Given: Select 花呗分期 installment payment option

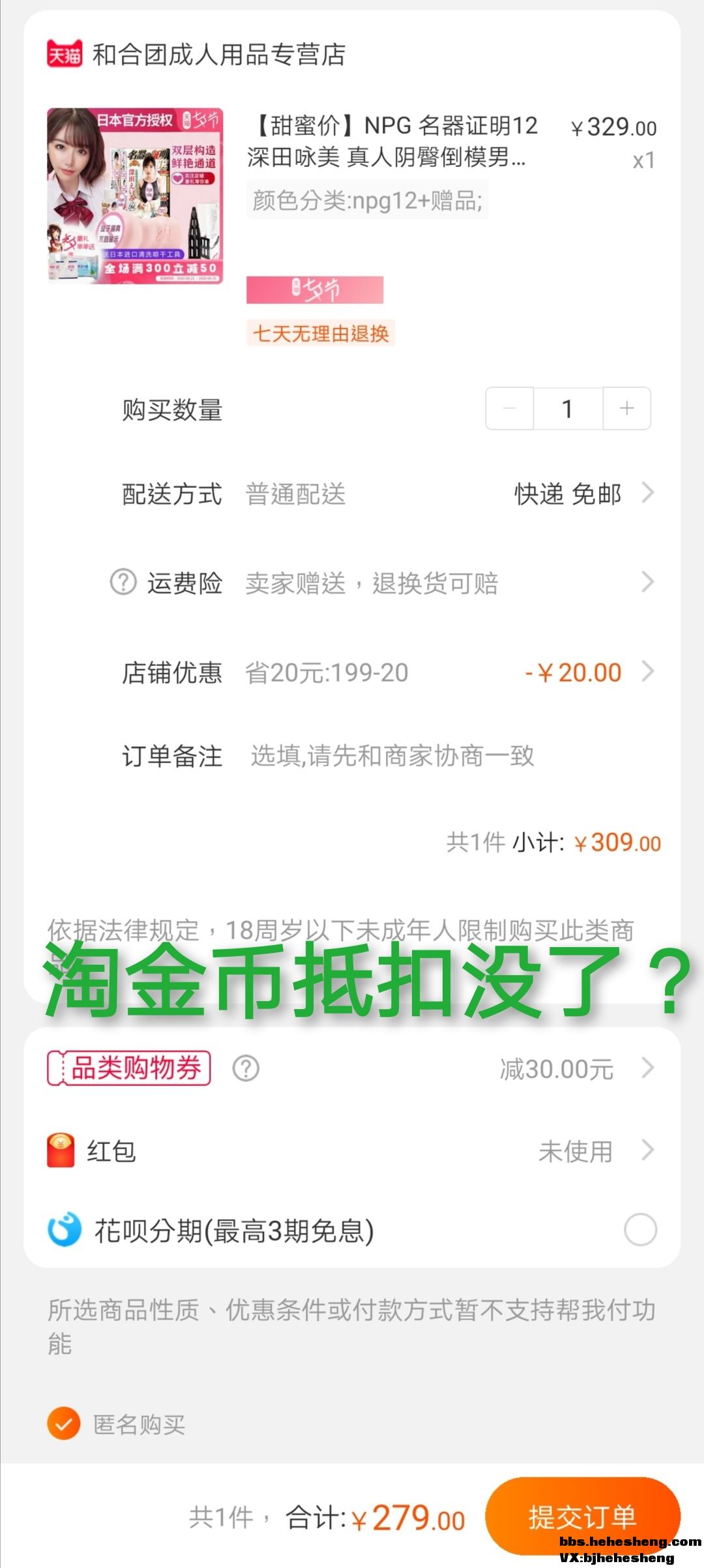Looking at the screenshot, I should click(x=640, y=1230).
